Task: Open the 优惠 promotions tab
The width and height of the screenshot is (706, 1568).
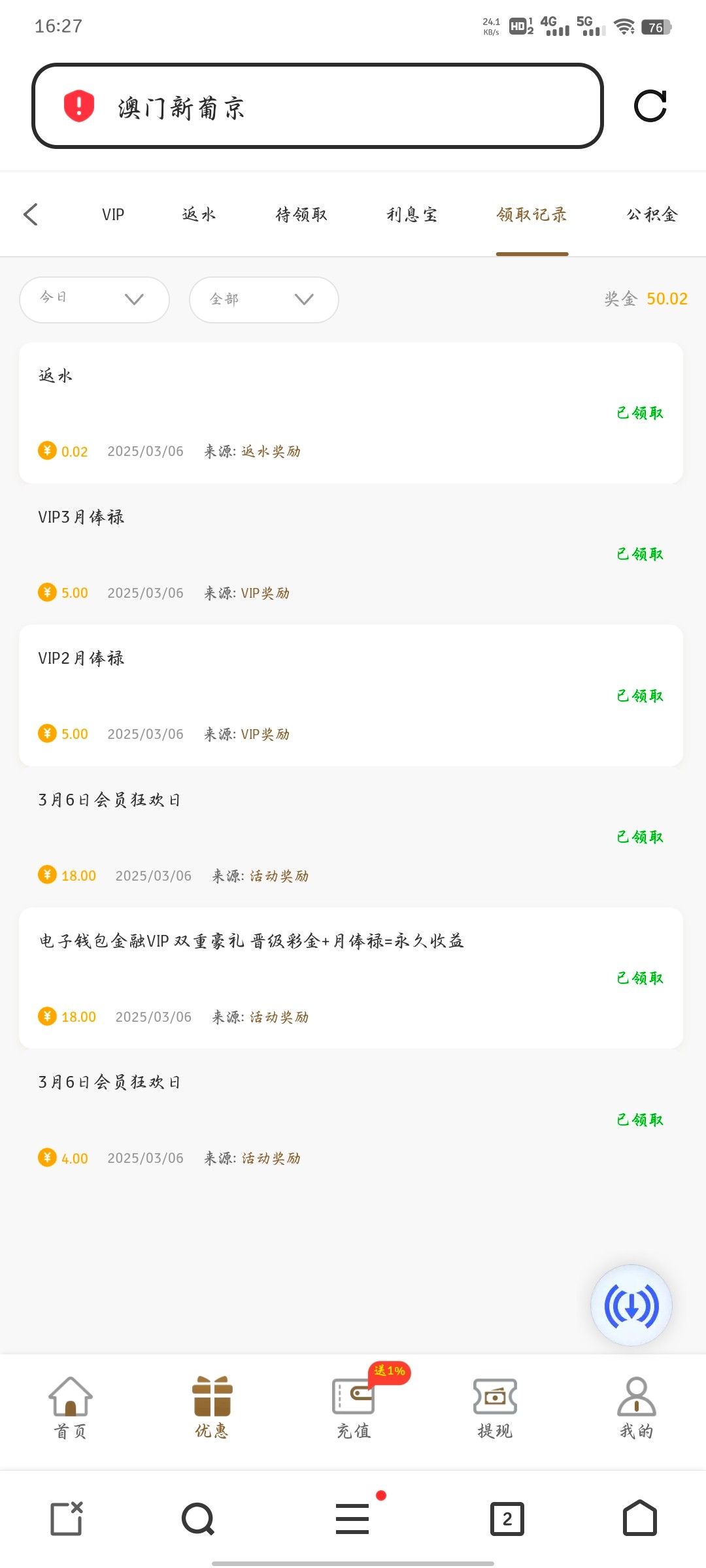Action: (212, 1407)
